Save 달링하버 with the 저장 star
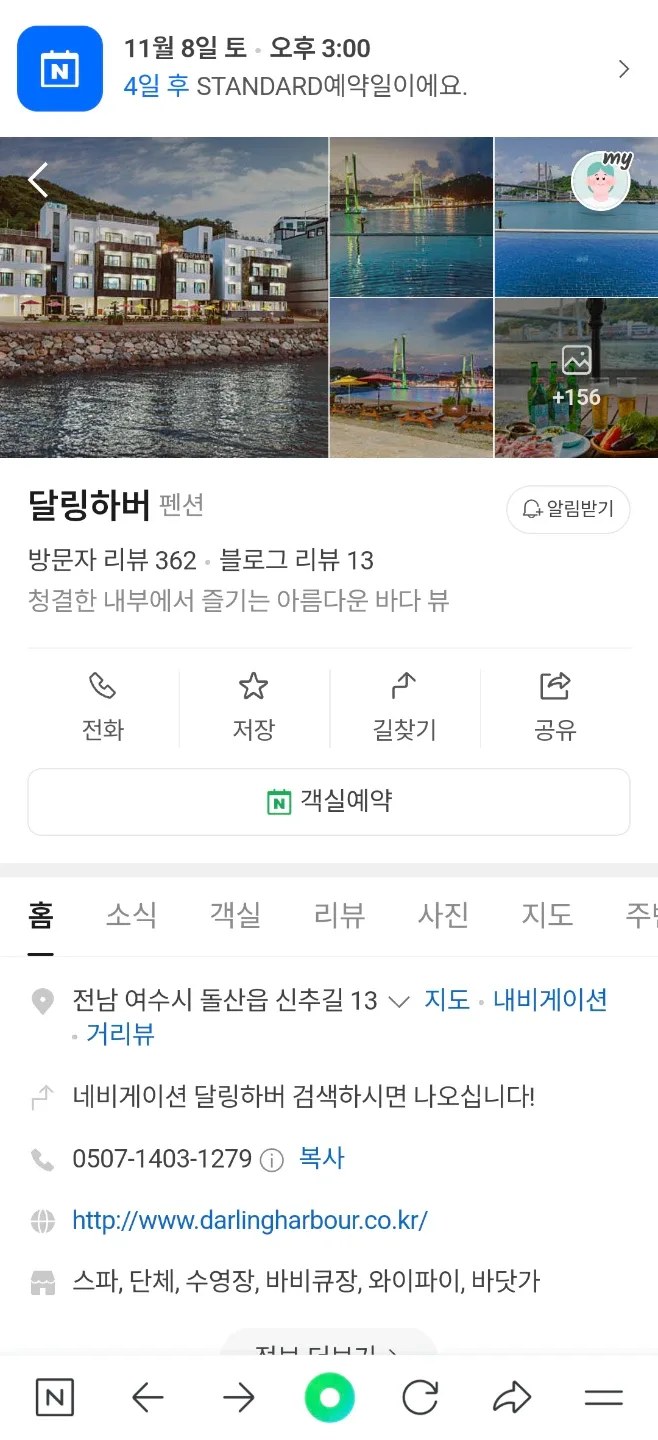This screenshot has height=1440, width=658. pos(254,707)
